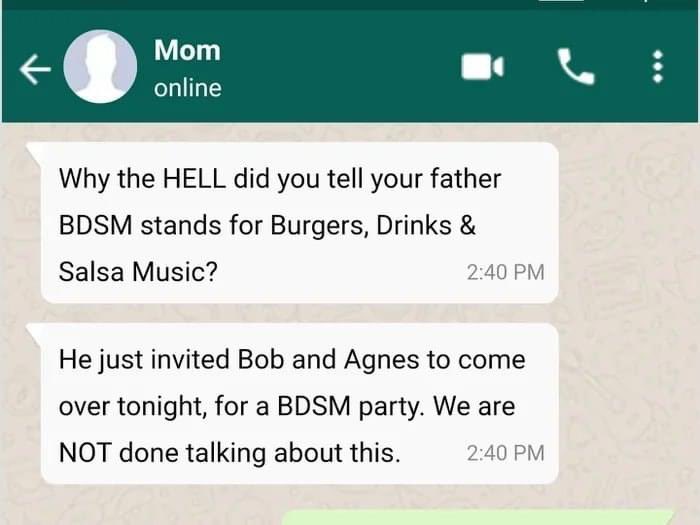Open the overflow menu
The image size is (700, 525).
click(x=657, y=67)
